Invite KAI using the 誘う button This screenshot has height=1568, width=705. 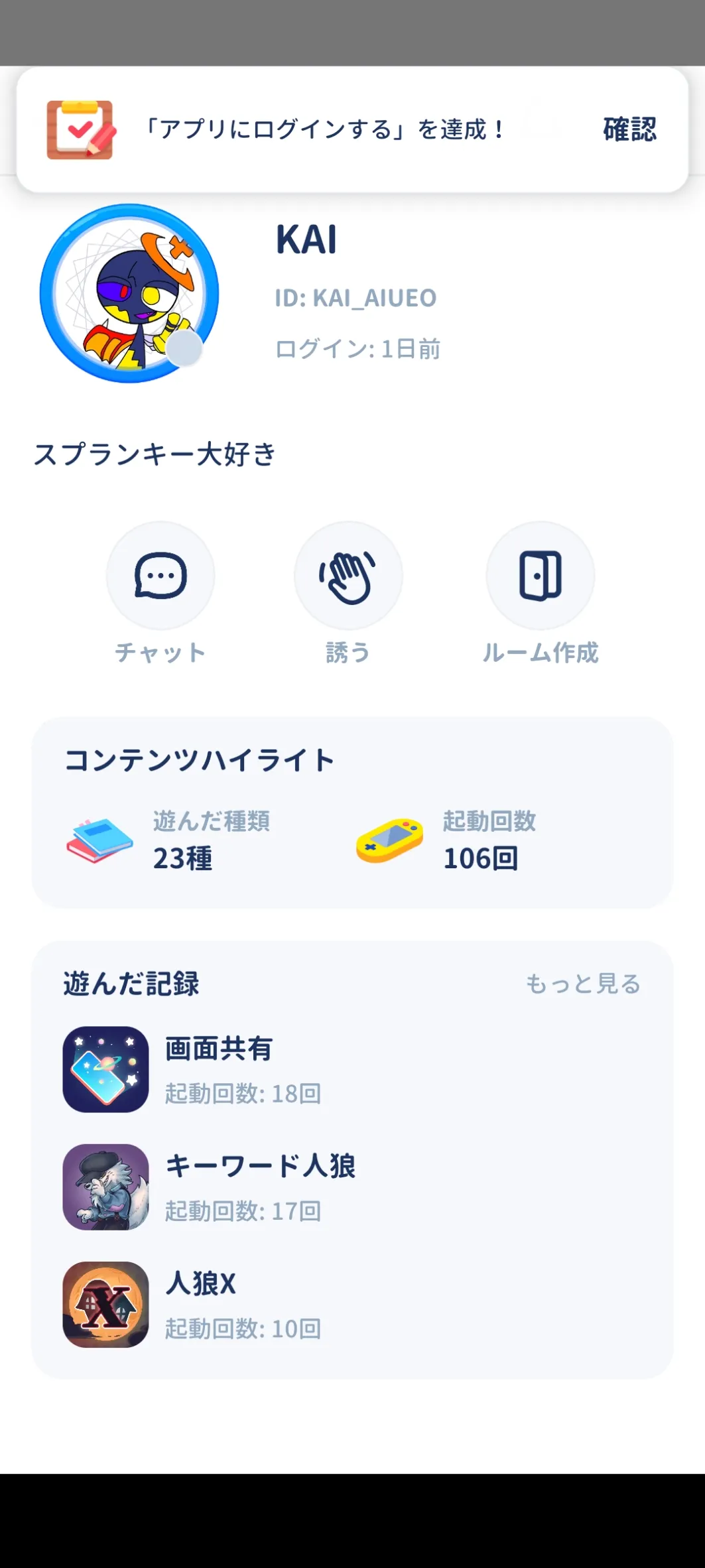[348, 576]
